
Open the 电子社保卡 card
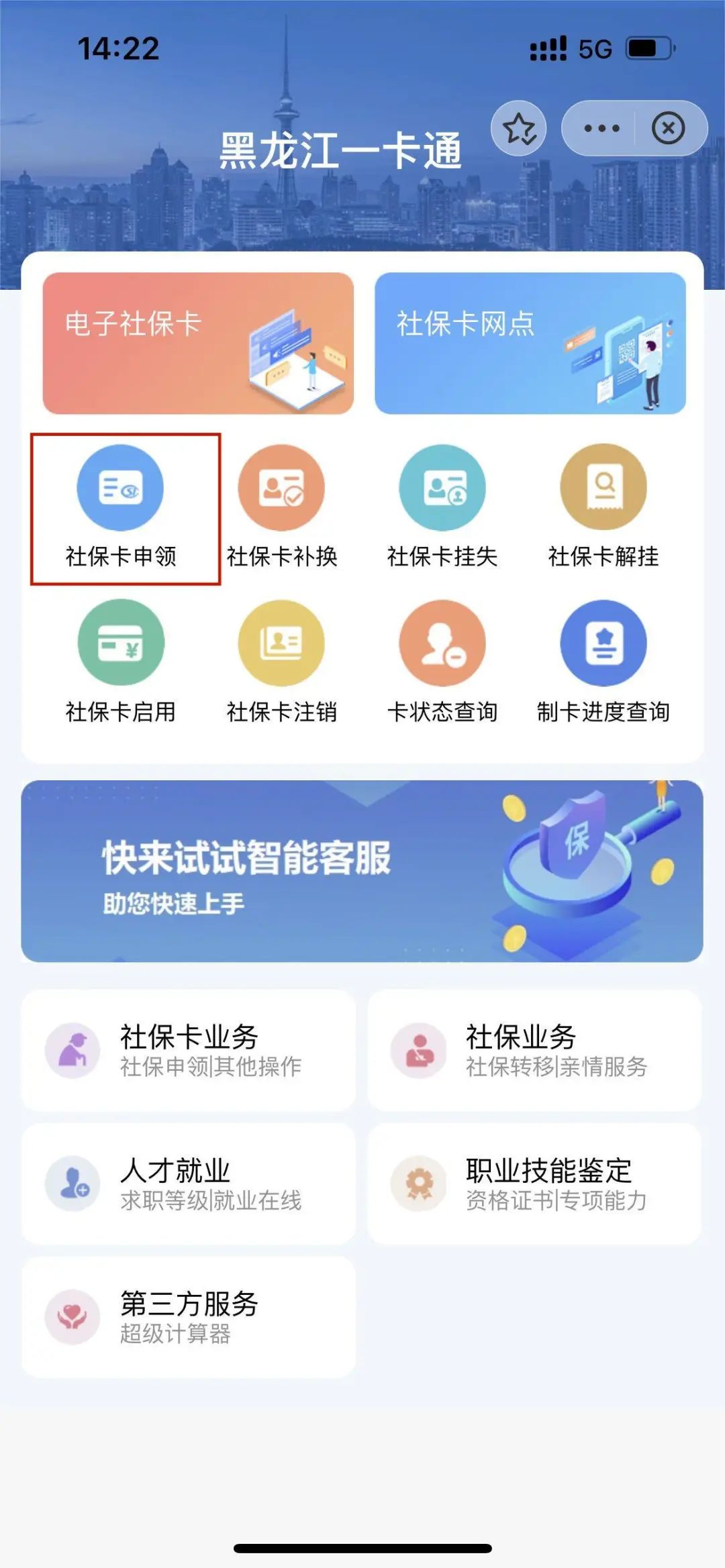[198, 343]
